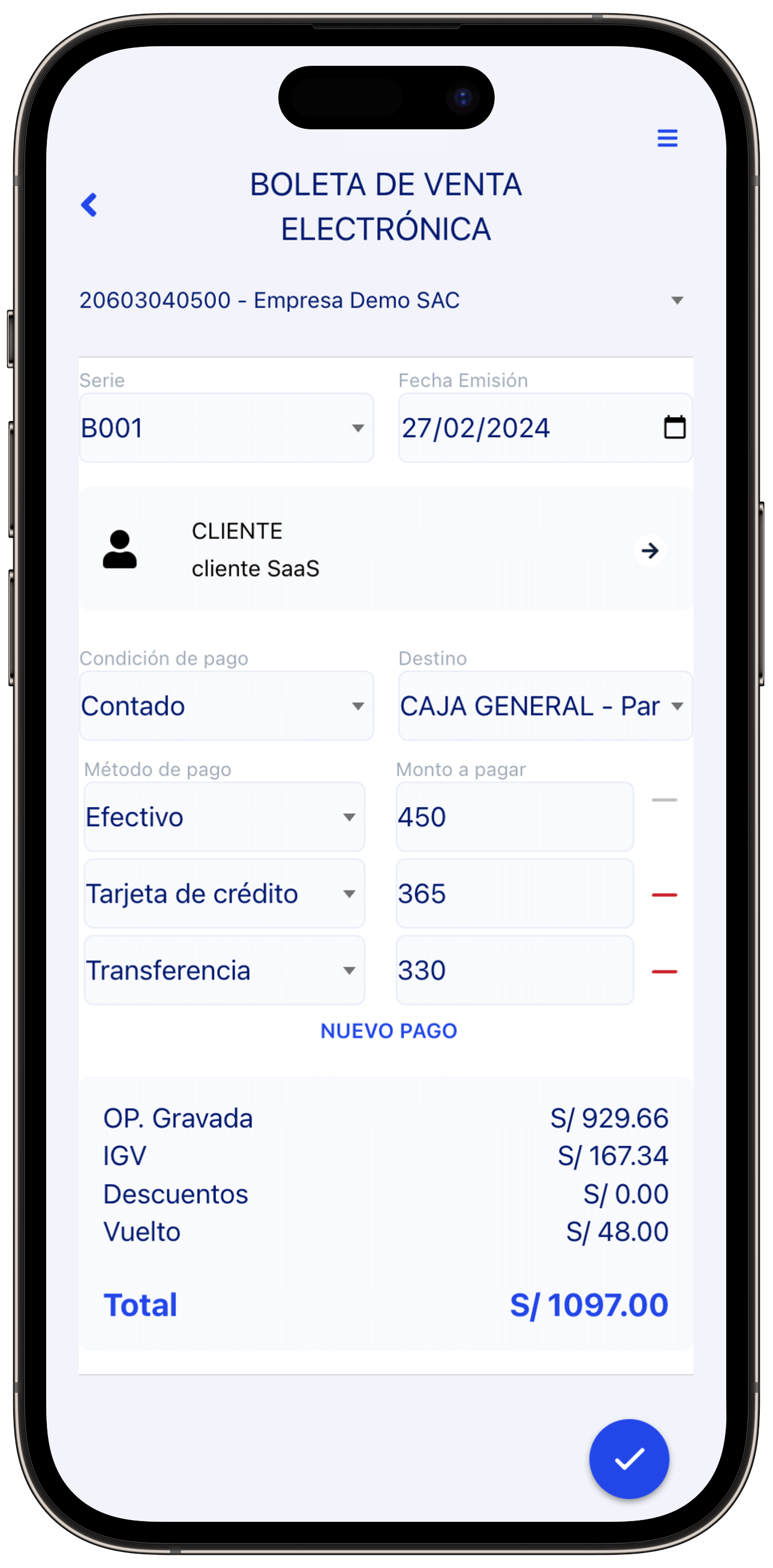Viewport: 773px width, 1568px height.
Task: Go back with the blue arrow
Action: 89,205
